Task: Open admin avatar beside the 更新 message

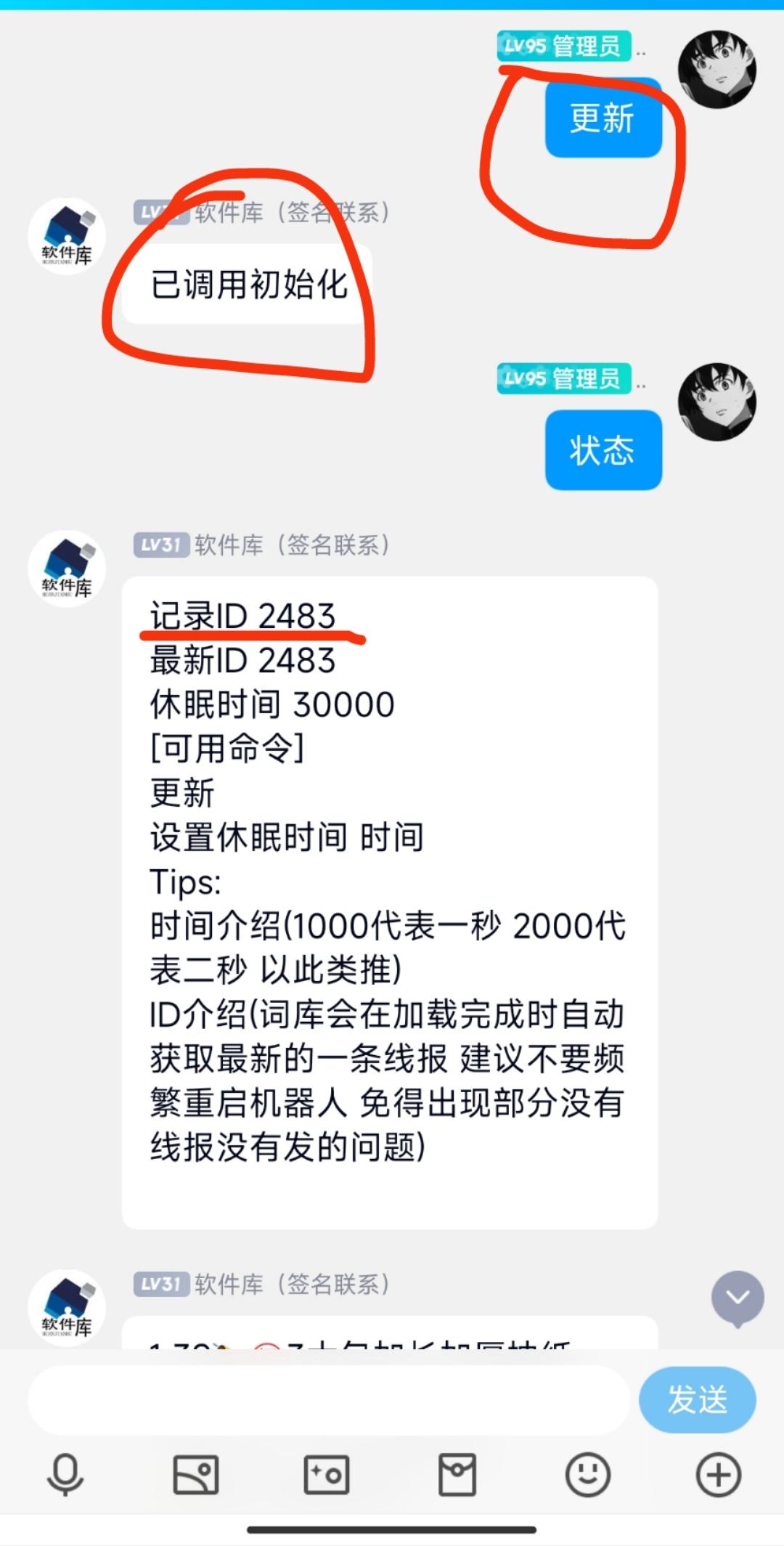Action: pyautogui.click(x=716, y=69)
